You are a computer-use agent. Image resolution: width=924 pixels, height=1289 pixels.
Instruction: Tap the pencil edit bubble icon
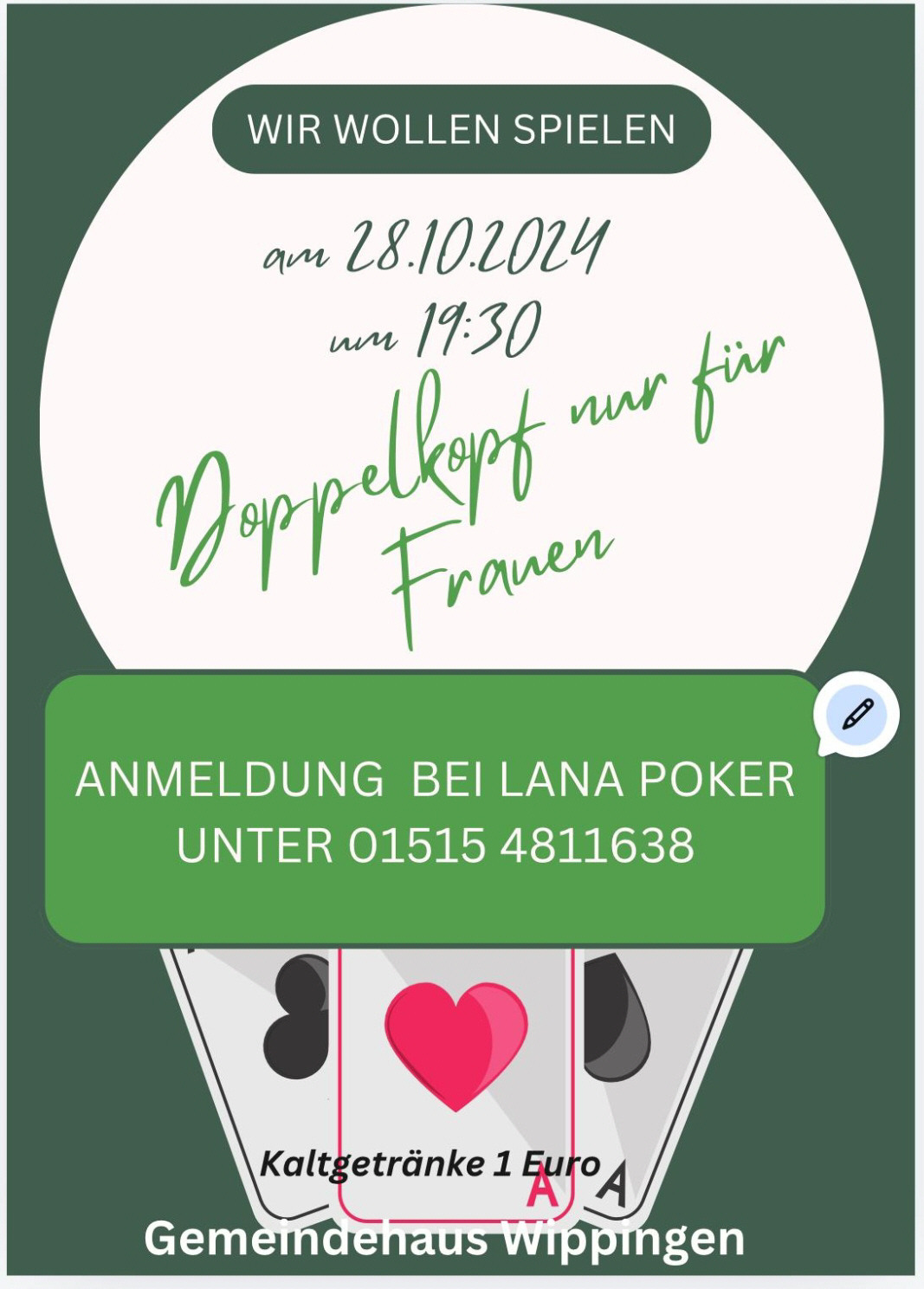pyautogui.click(x=857, y=715)
